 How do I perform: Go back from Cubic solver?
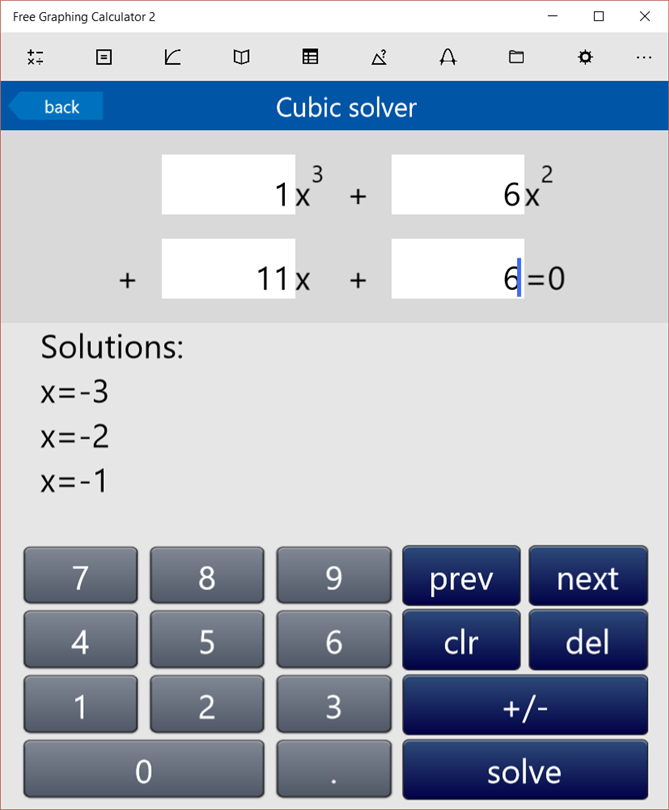pyautogui.click(x=58, y=107)
